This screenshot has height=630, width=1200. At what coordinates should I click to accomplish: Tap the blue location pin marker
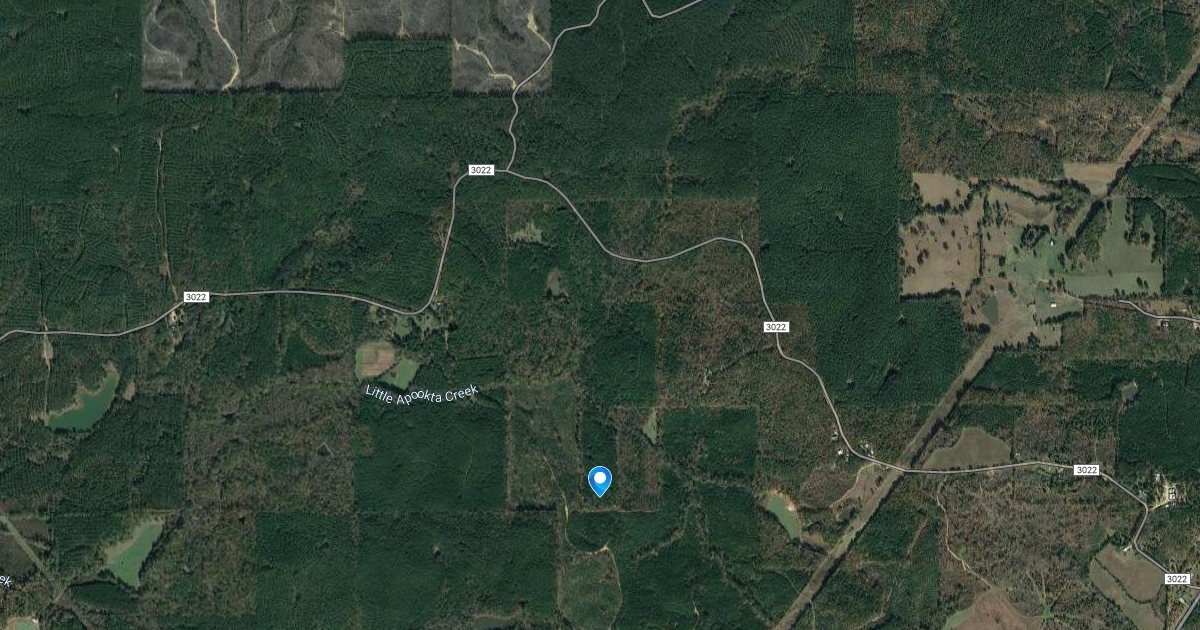[600, 480]
